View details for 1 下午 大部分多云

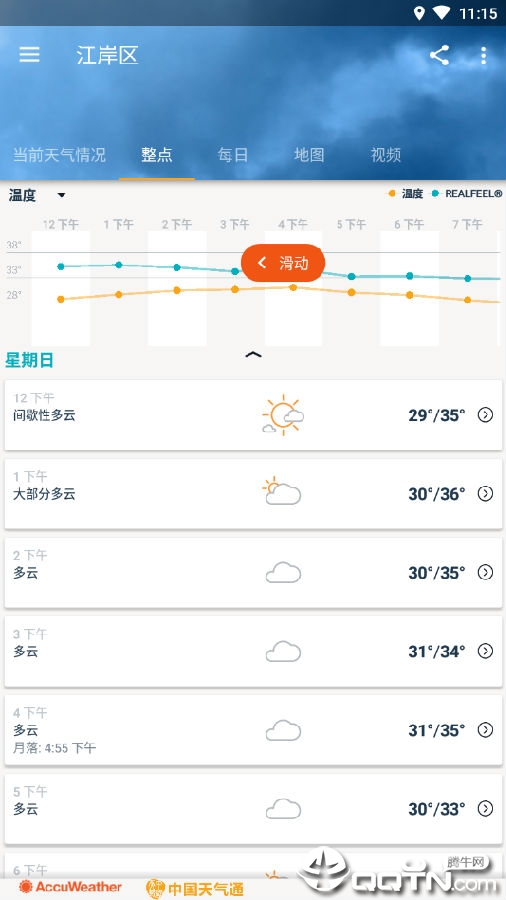pos(253,494)
